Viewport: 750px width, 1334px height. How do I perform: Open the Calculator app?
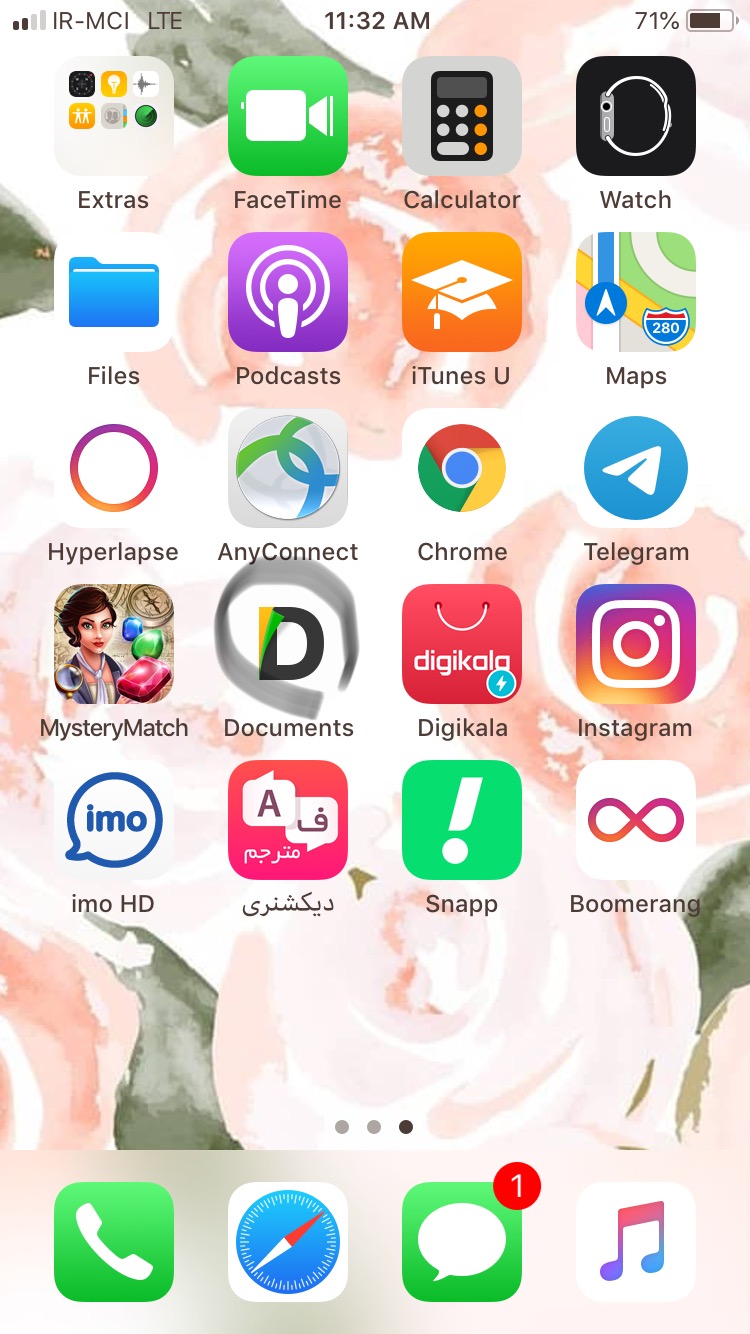coord(462,116)
